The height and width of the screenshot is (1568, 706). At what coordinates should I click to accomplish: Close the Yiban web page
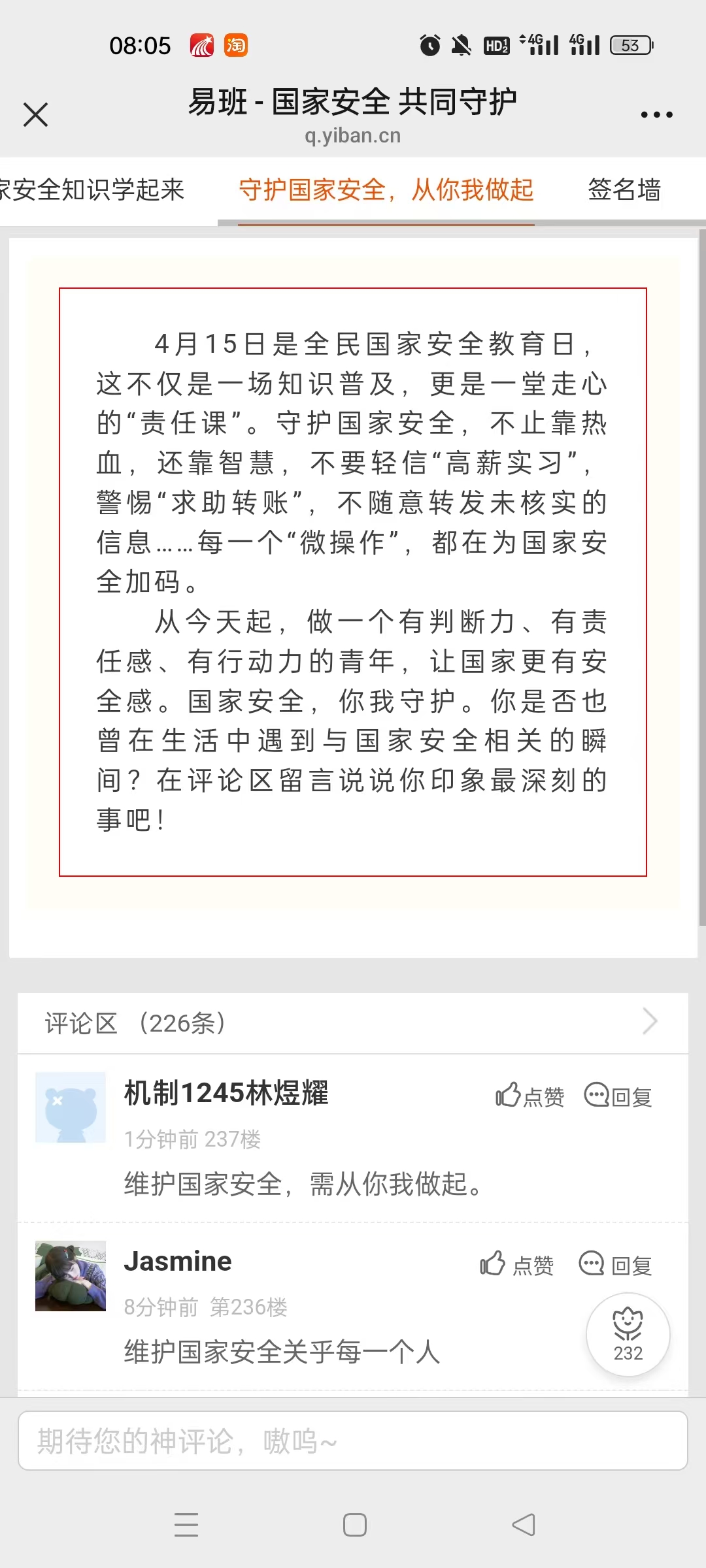pyautogui.click(x=35, y=114)
